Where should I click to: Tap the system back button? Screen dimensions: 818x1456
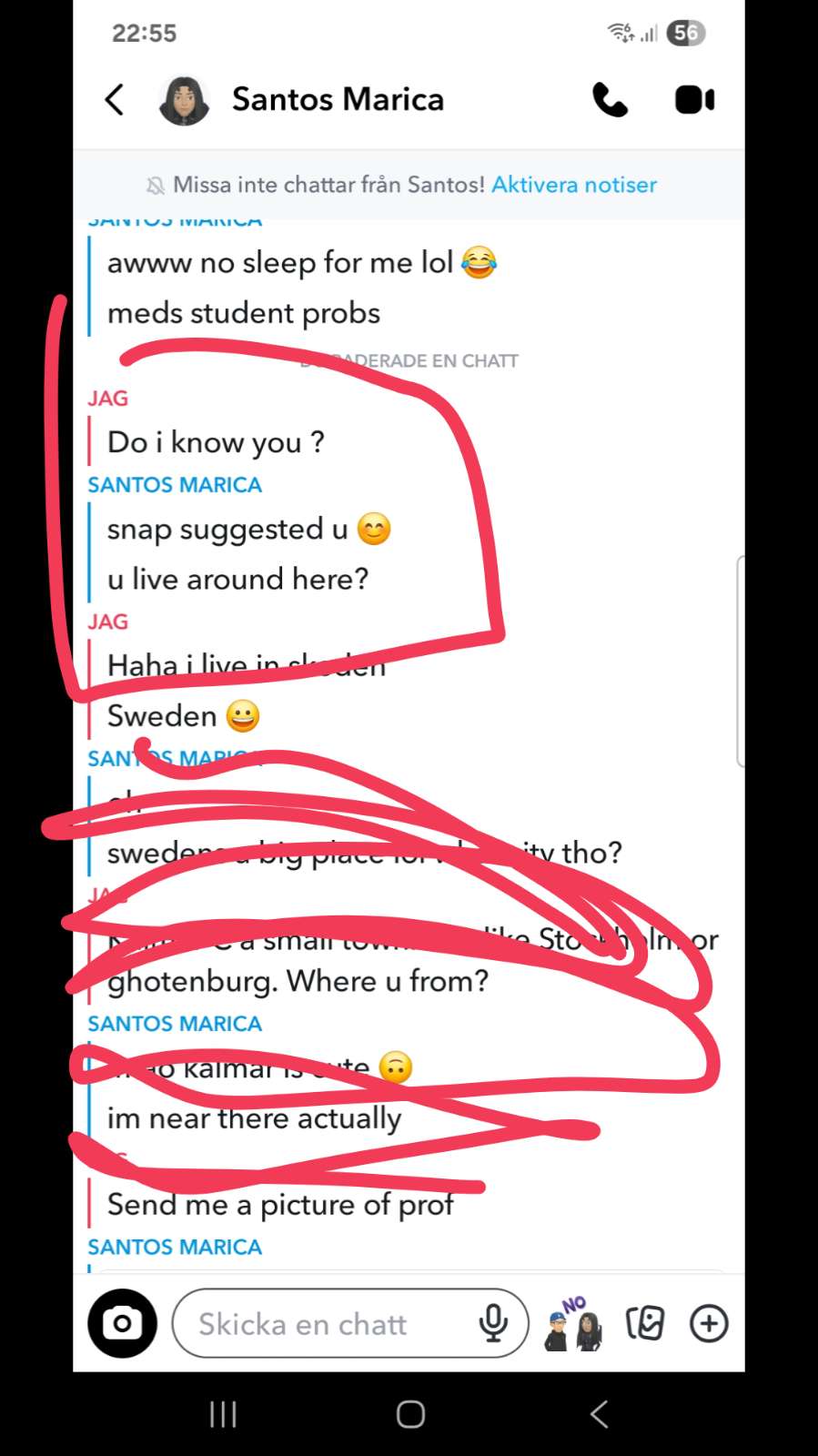pos(599,1414)
